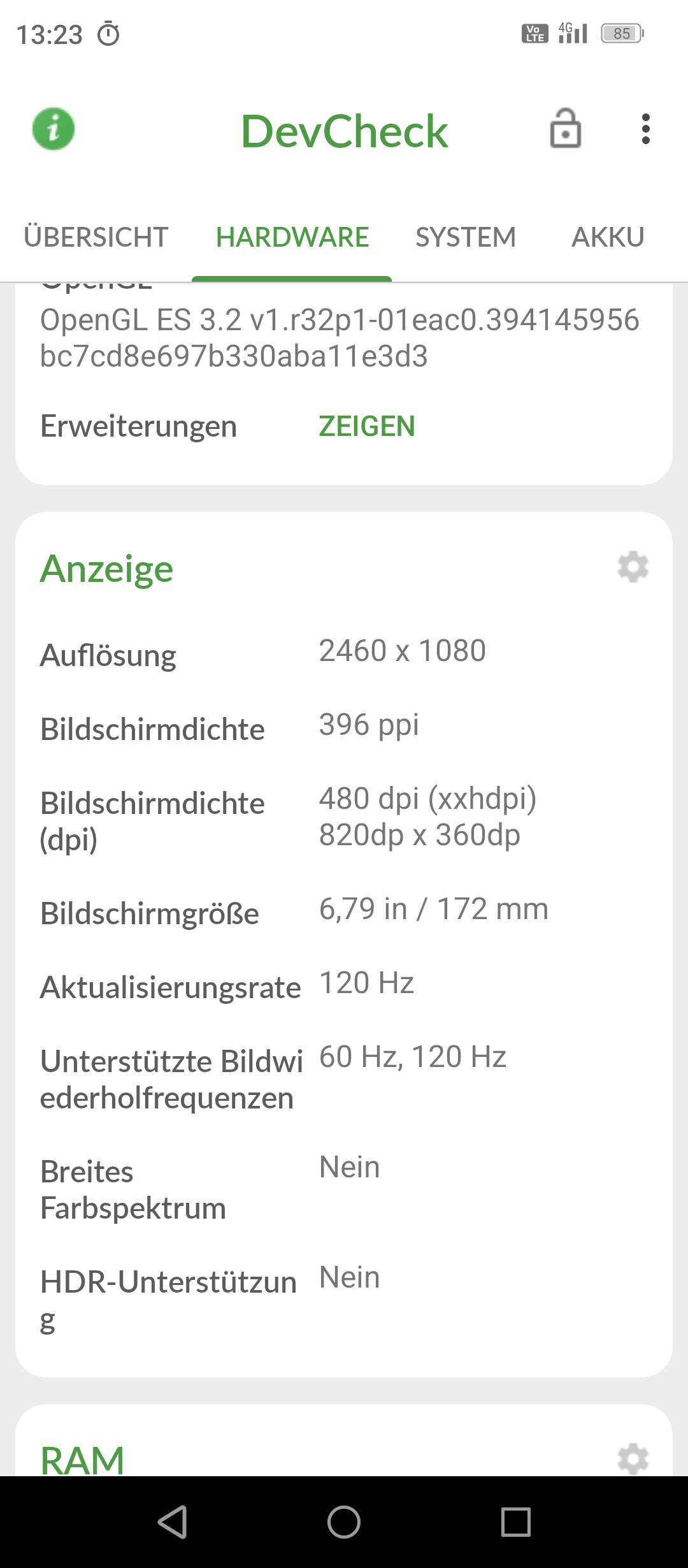Screen dimensions: 688x1568
Task: Switch to the System tab
Action: tap(466, 237)
